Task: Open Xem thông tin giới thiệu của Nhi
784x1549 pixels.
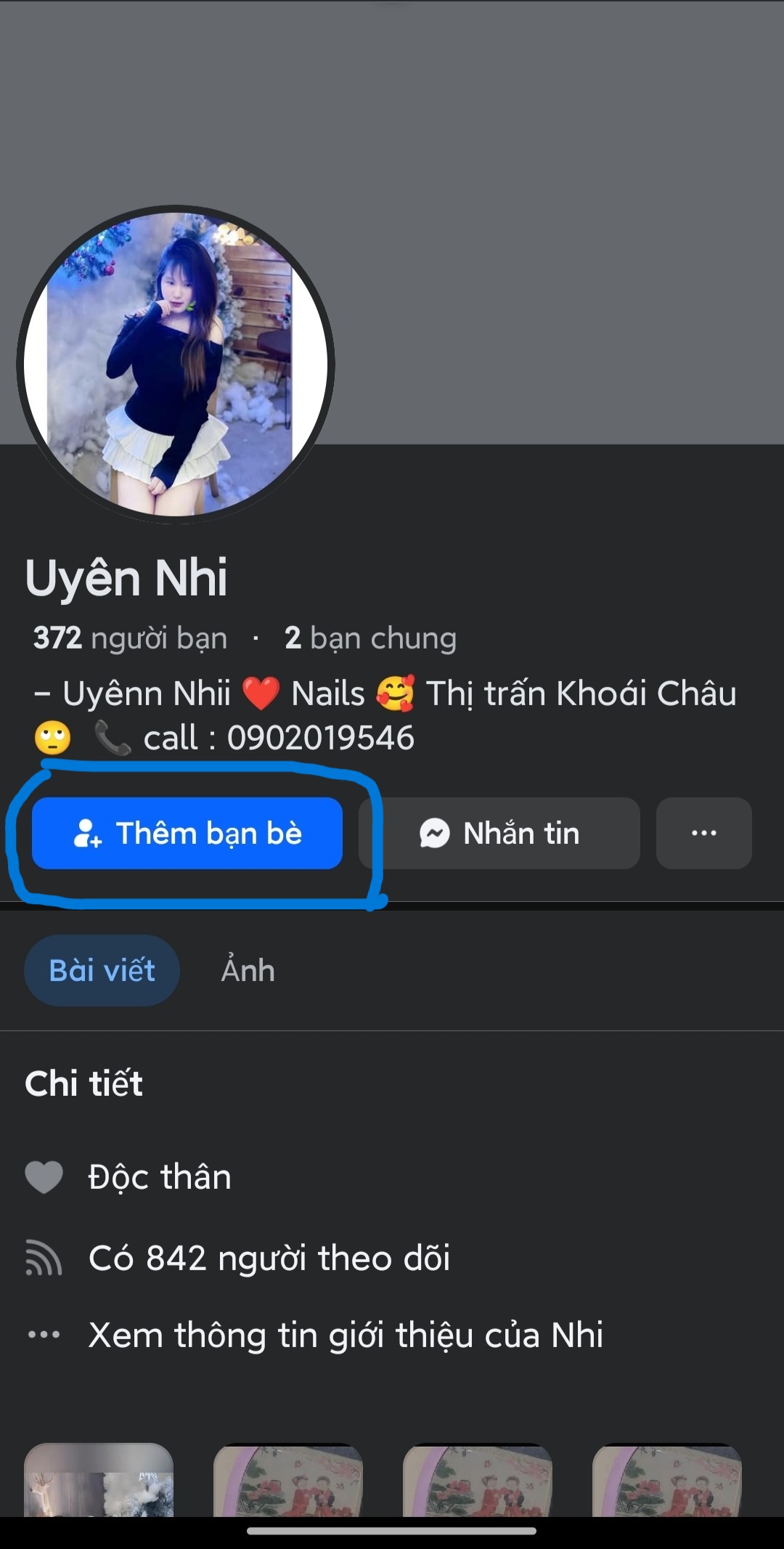Action: point(346,1335)
